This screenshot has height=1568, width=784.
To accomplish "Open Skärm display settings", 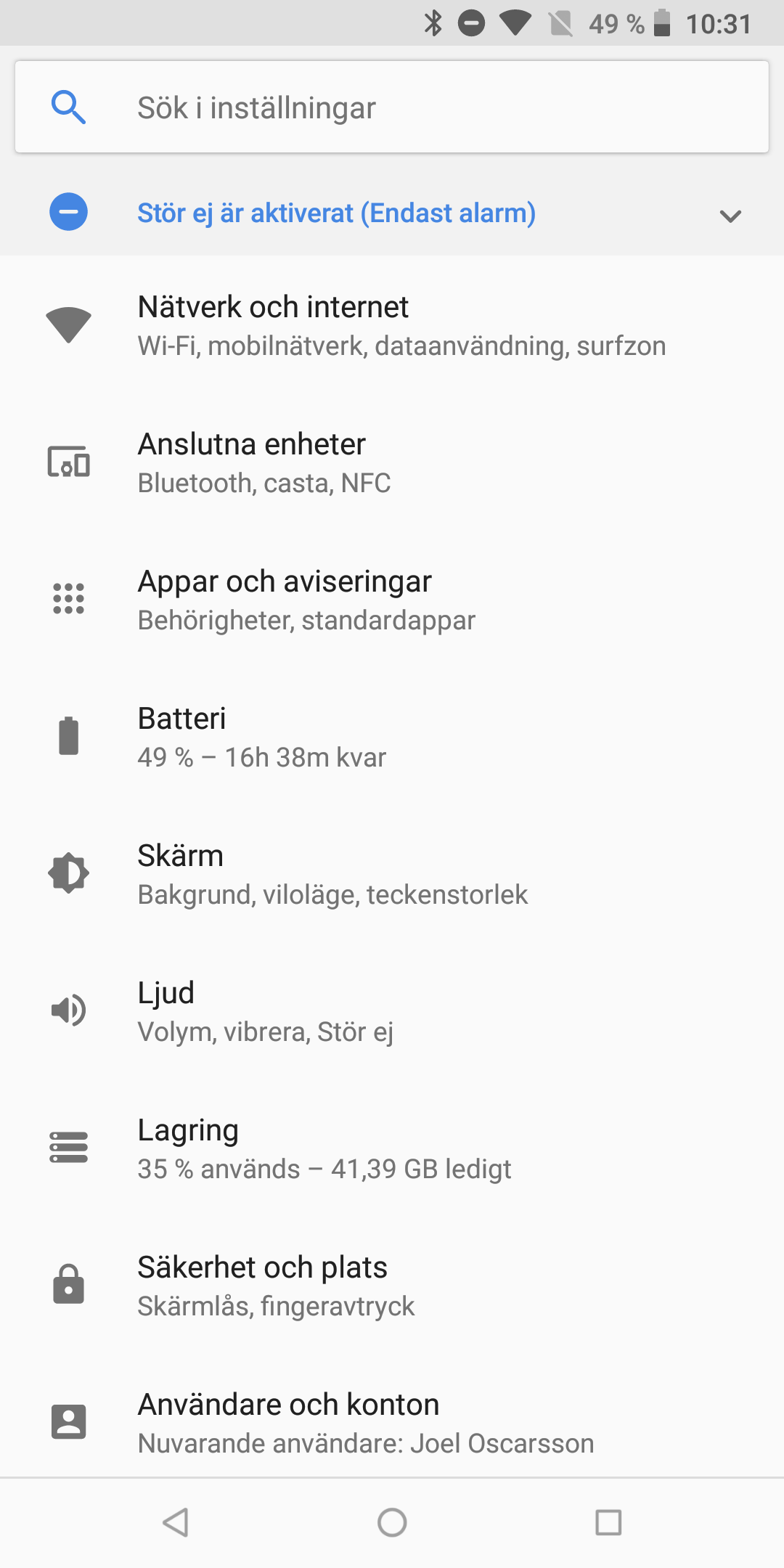I will [392, 875].
